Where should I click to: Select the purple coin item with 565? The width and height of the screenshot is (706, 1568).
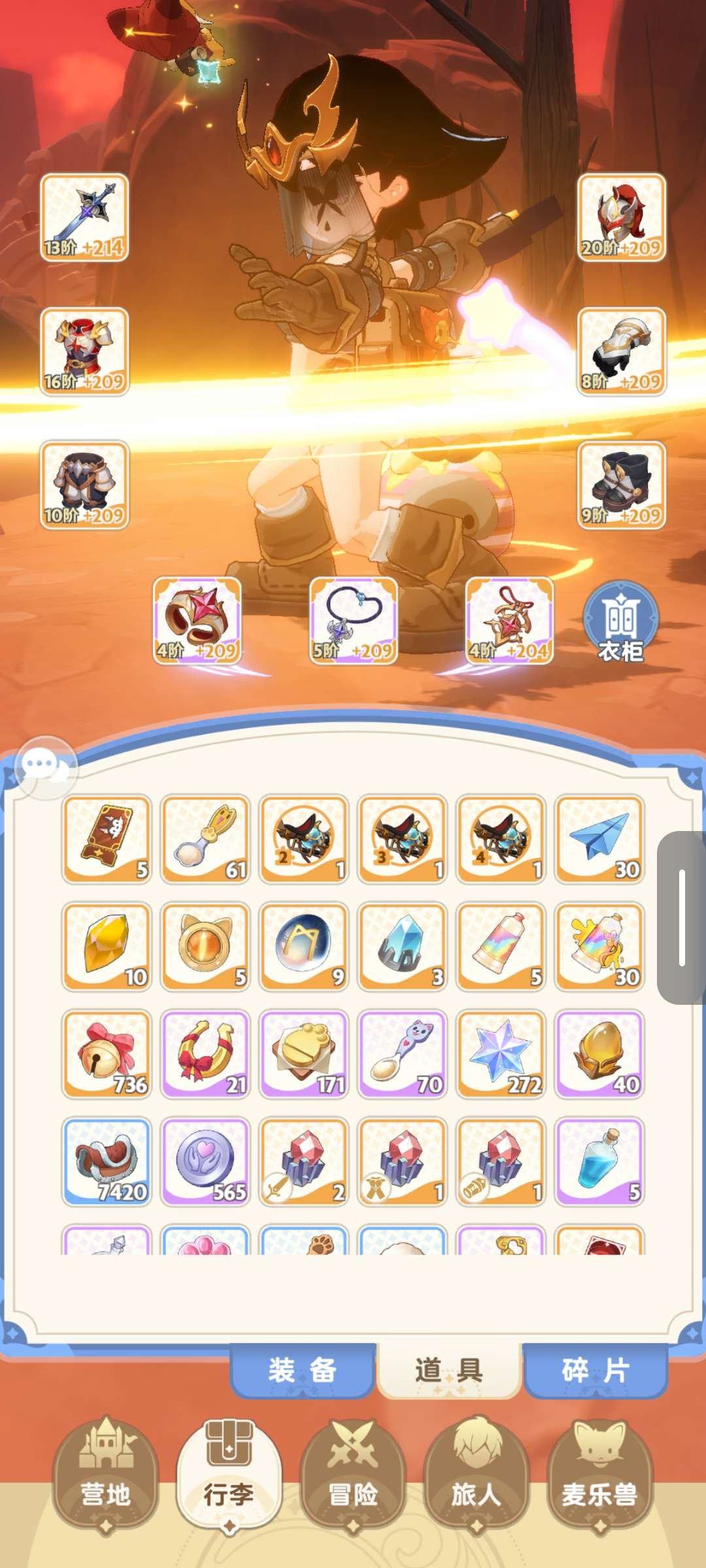point(205,1162)
